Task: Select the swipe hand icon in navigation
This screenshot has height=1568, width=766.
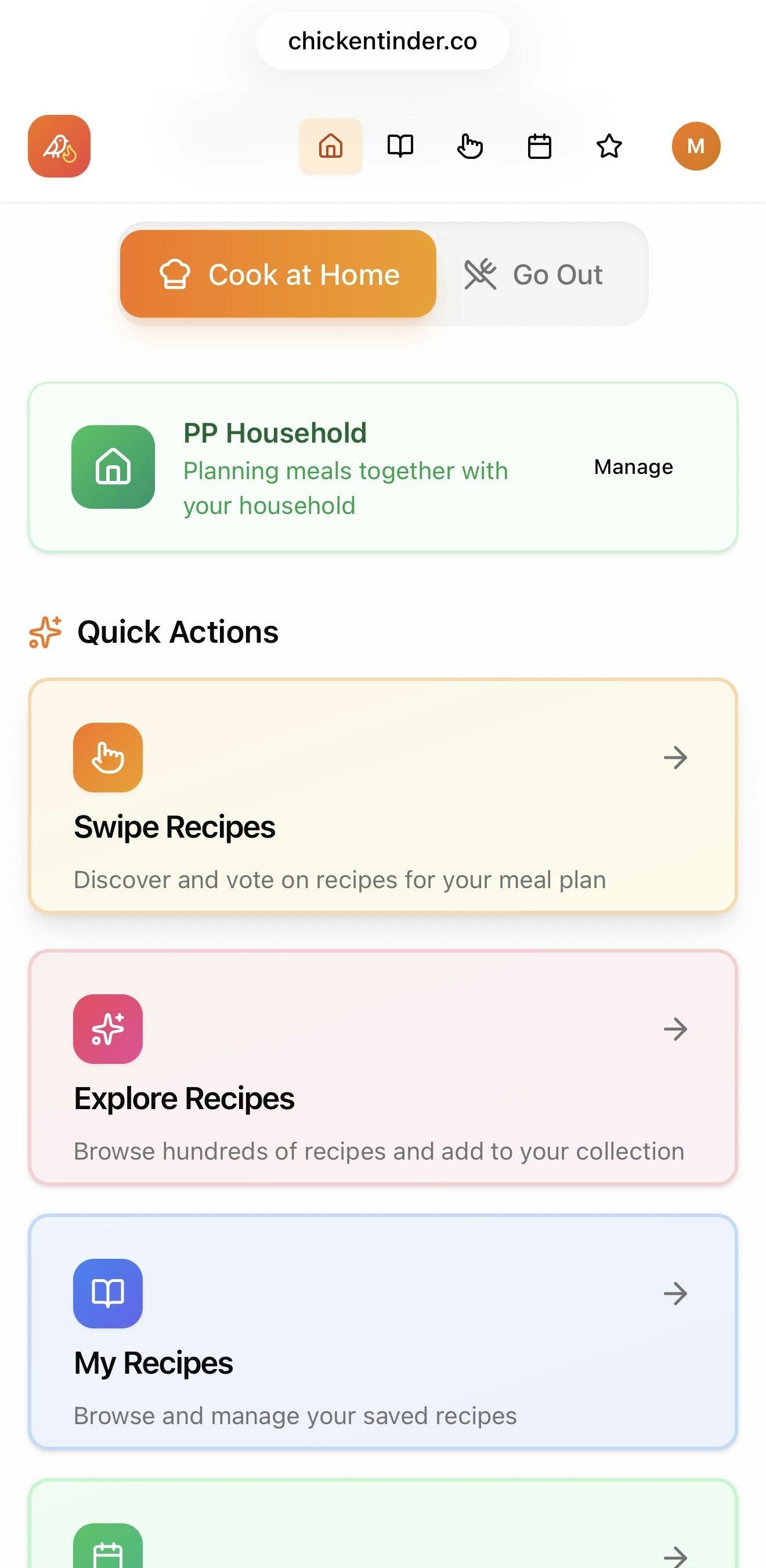Action: coord(470,146)
